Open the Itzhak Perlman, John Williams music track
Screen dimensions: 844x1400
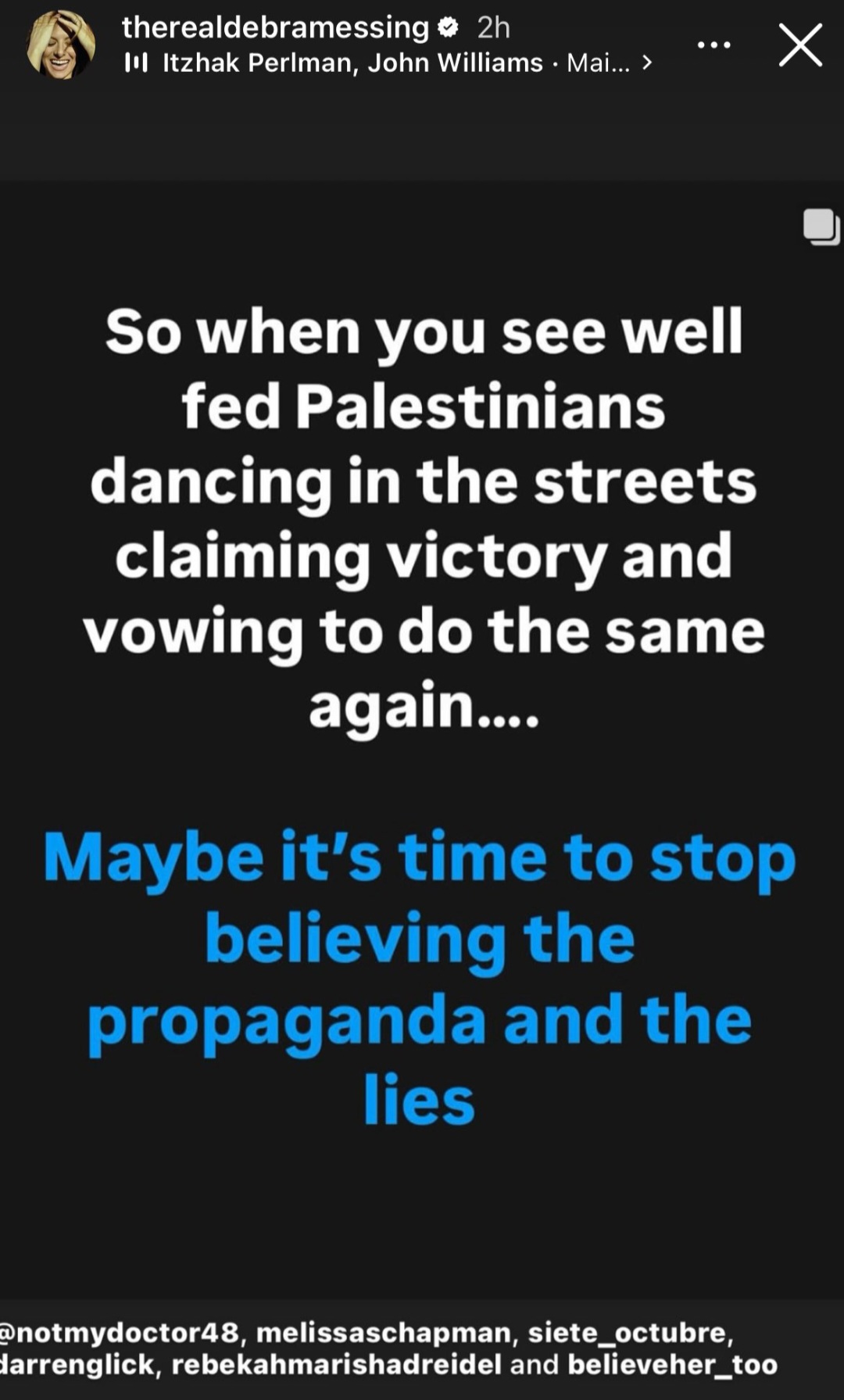click(388, 63)
